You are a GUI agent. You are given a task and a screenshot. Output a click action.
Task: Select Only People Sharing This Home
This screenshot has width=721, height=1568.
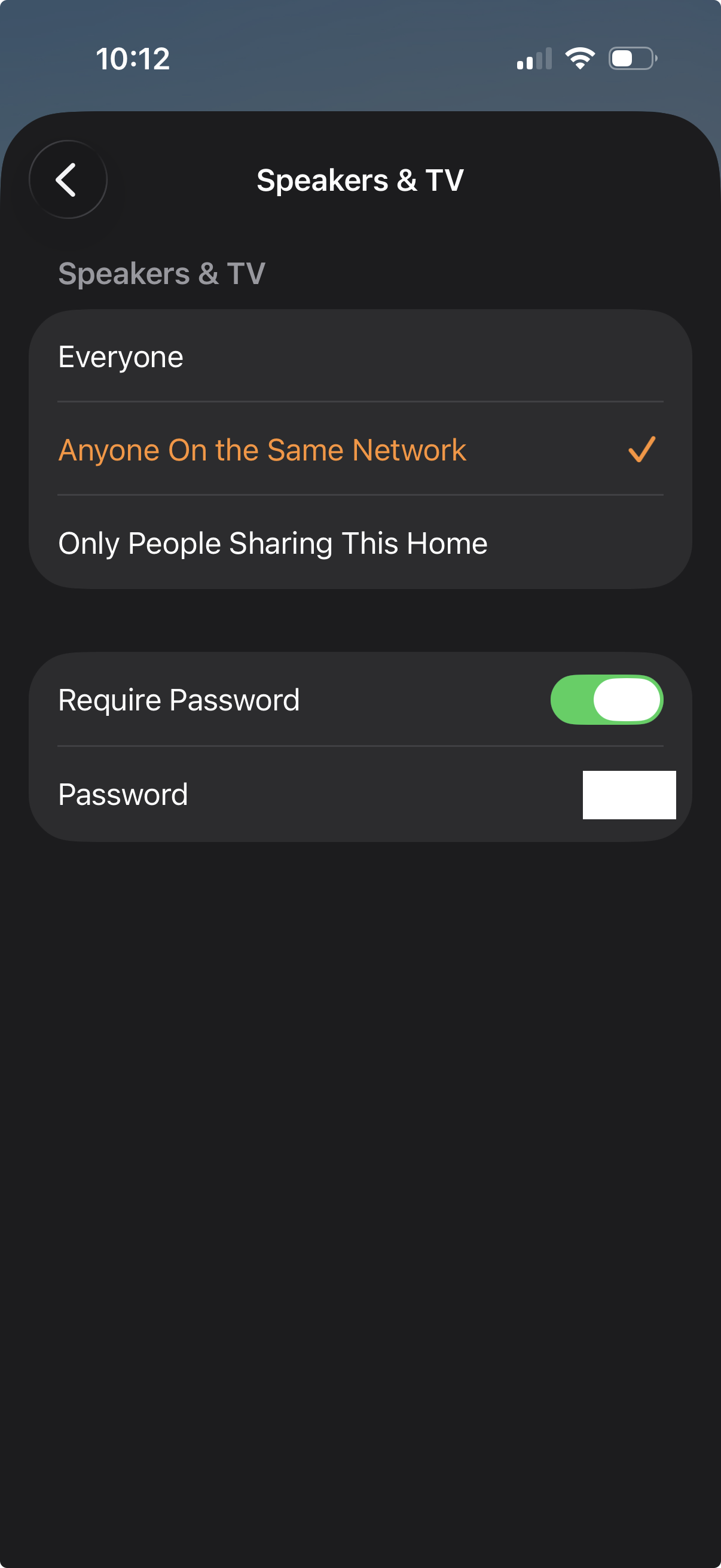[x=359, y=543]
